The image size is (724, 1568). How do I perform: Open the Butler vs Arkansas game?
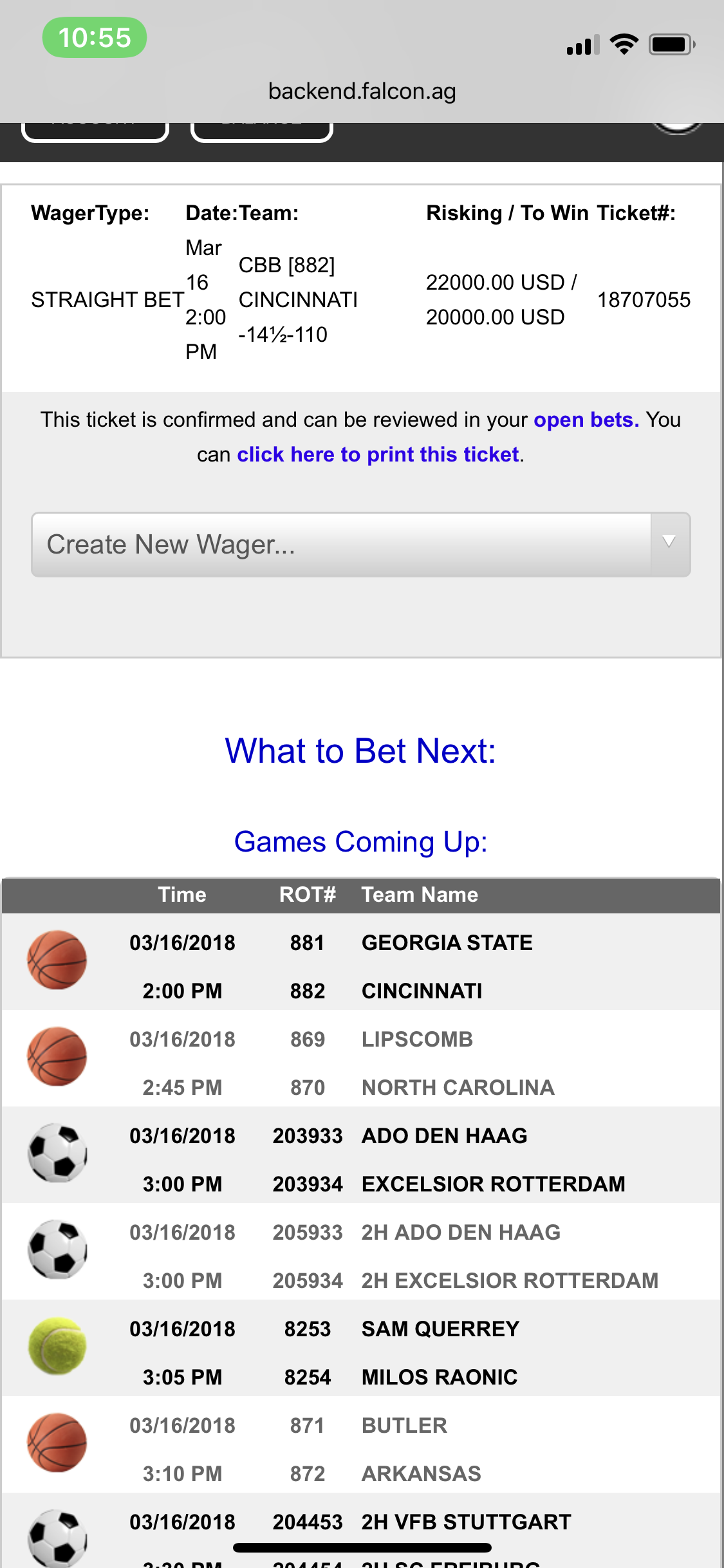tap(361, 1444)
